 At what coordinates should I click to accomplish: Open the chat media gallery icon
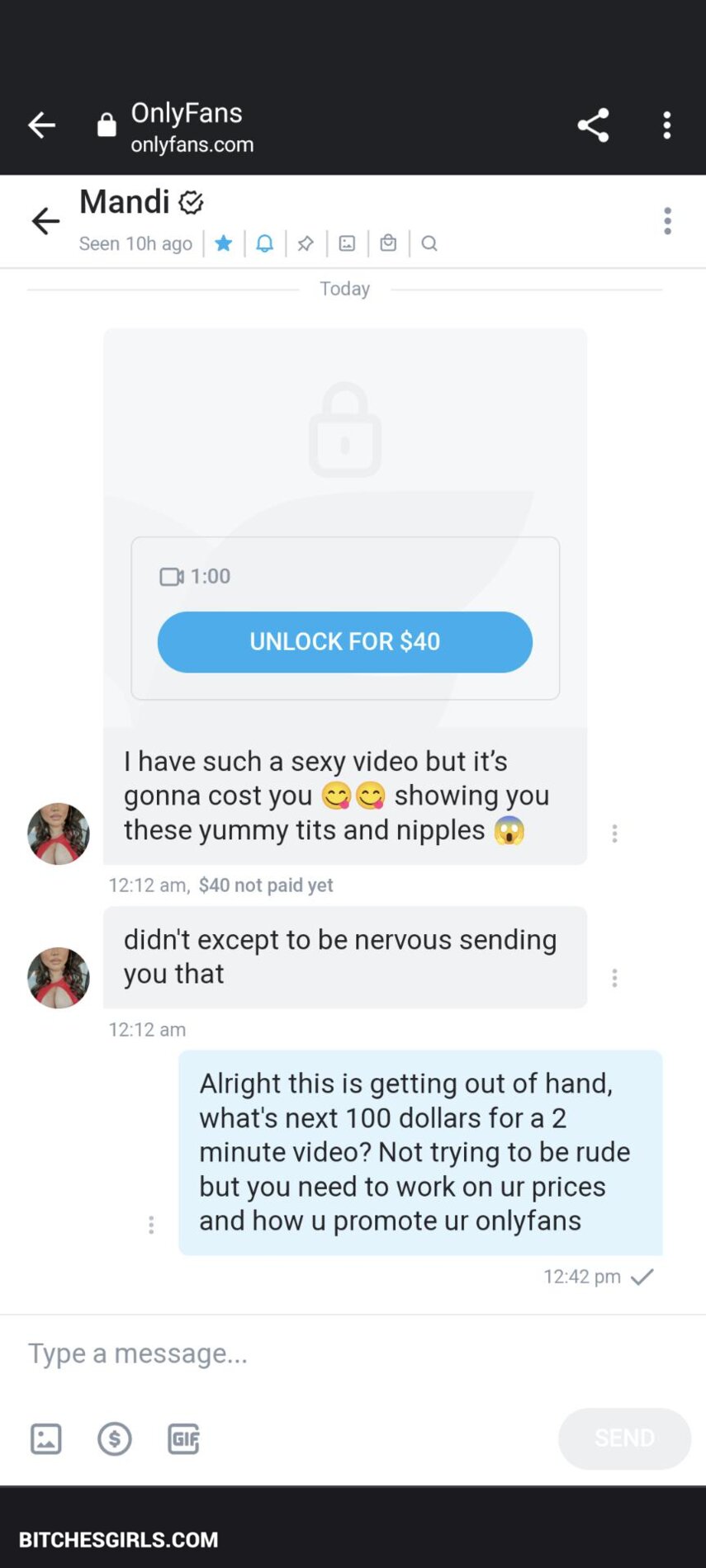pos(348,243)
